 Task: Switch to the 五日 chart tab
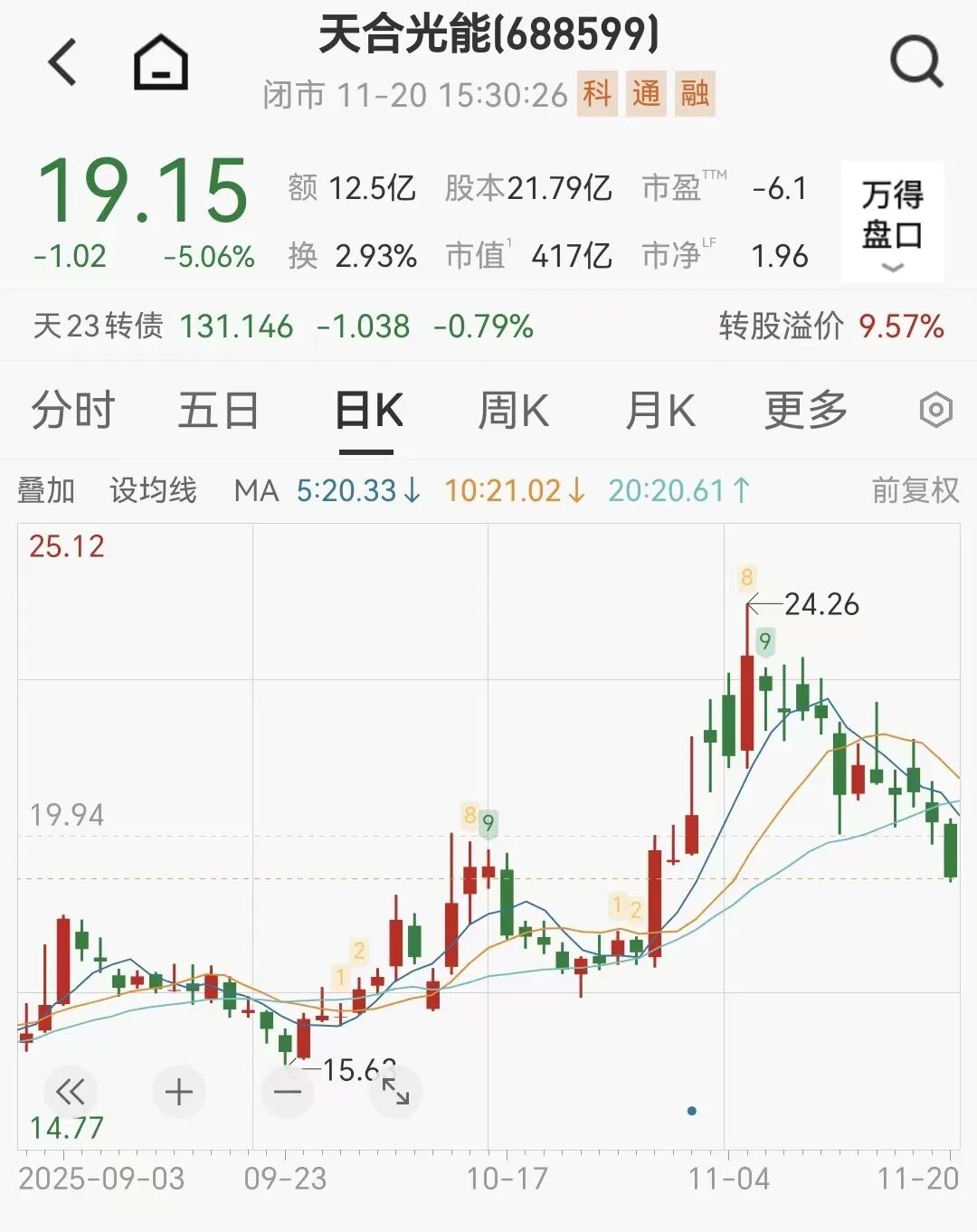pyautogui.click(x=218, y=411)
